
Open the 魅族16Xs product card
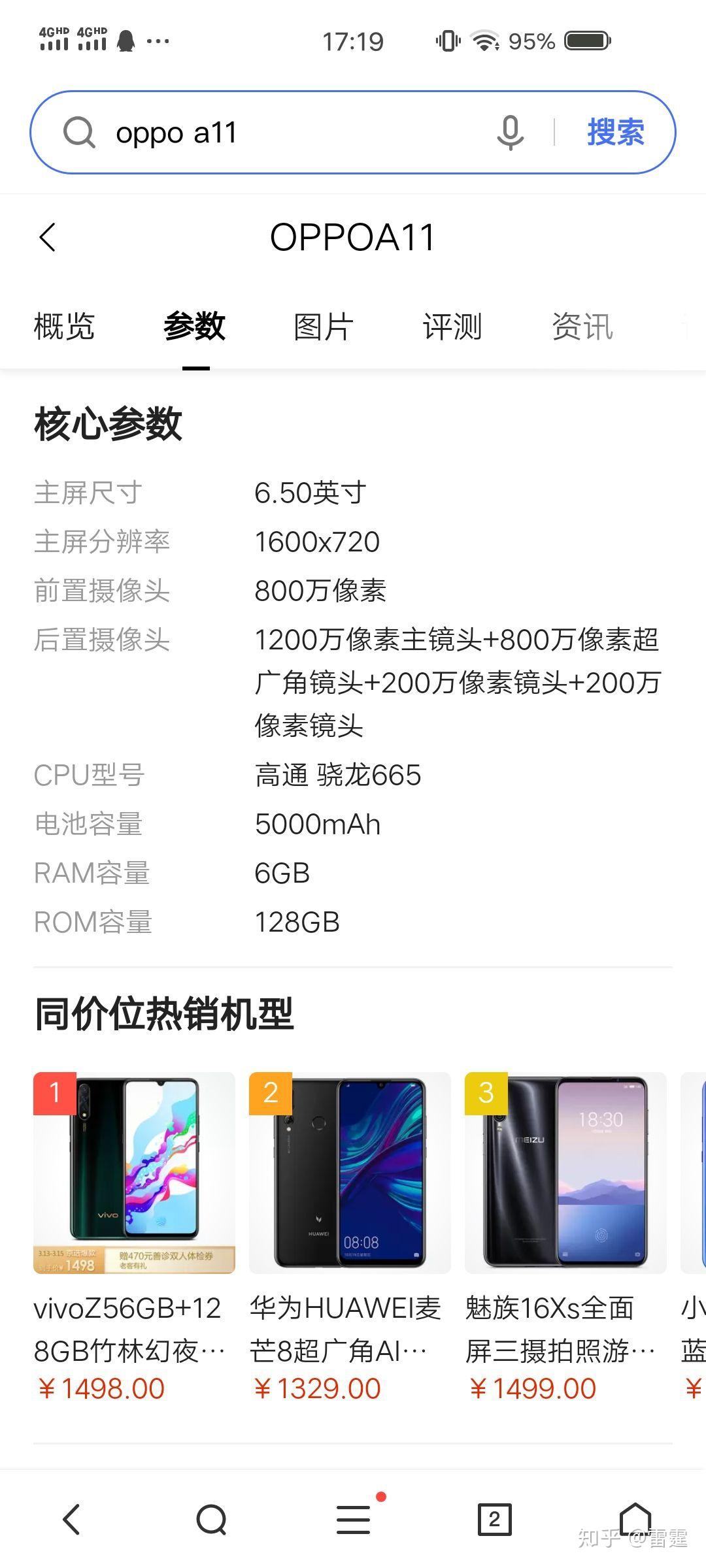565,1228
